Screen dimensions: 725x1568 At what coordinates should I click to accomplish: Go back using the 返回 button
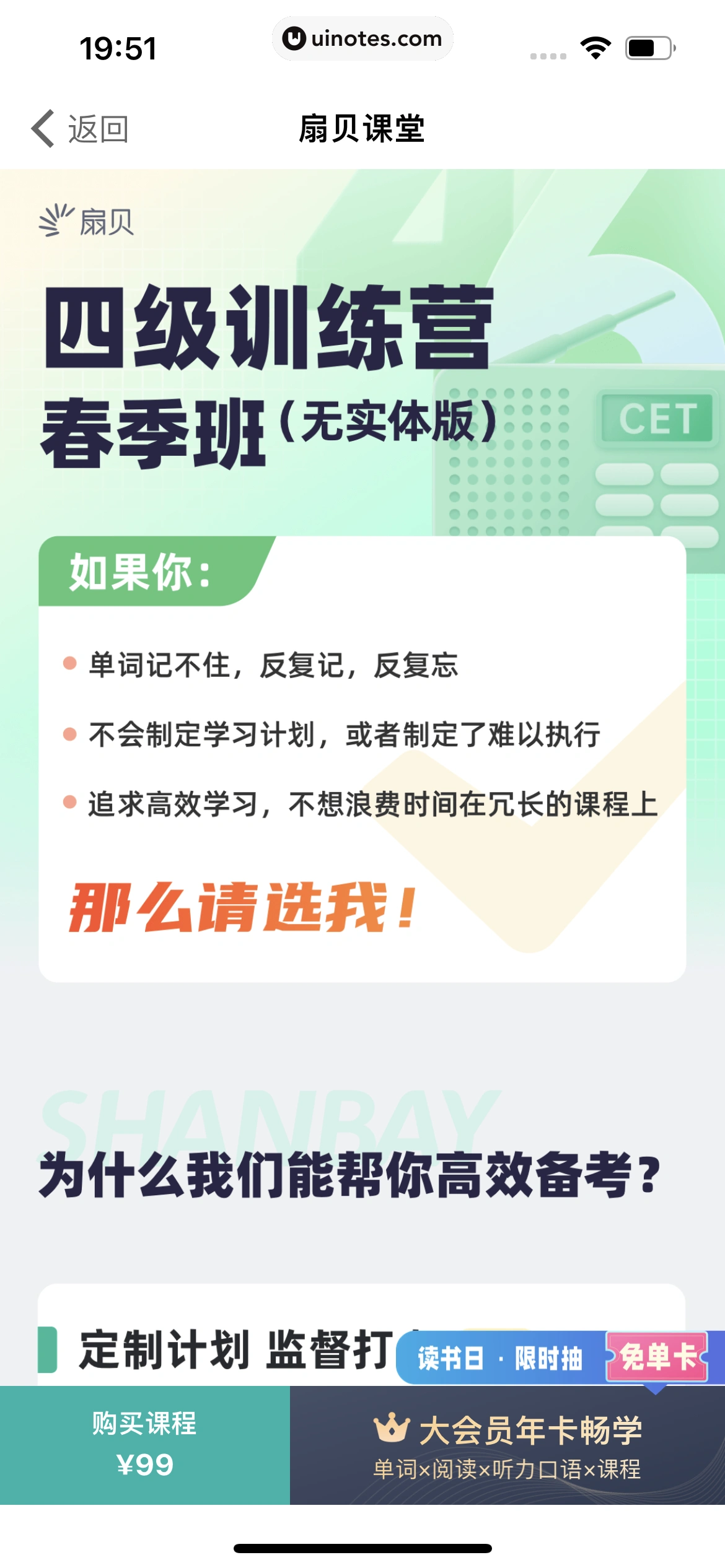(x=81, y=129)
